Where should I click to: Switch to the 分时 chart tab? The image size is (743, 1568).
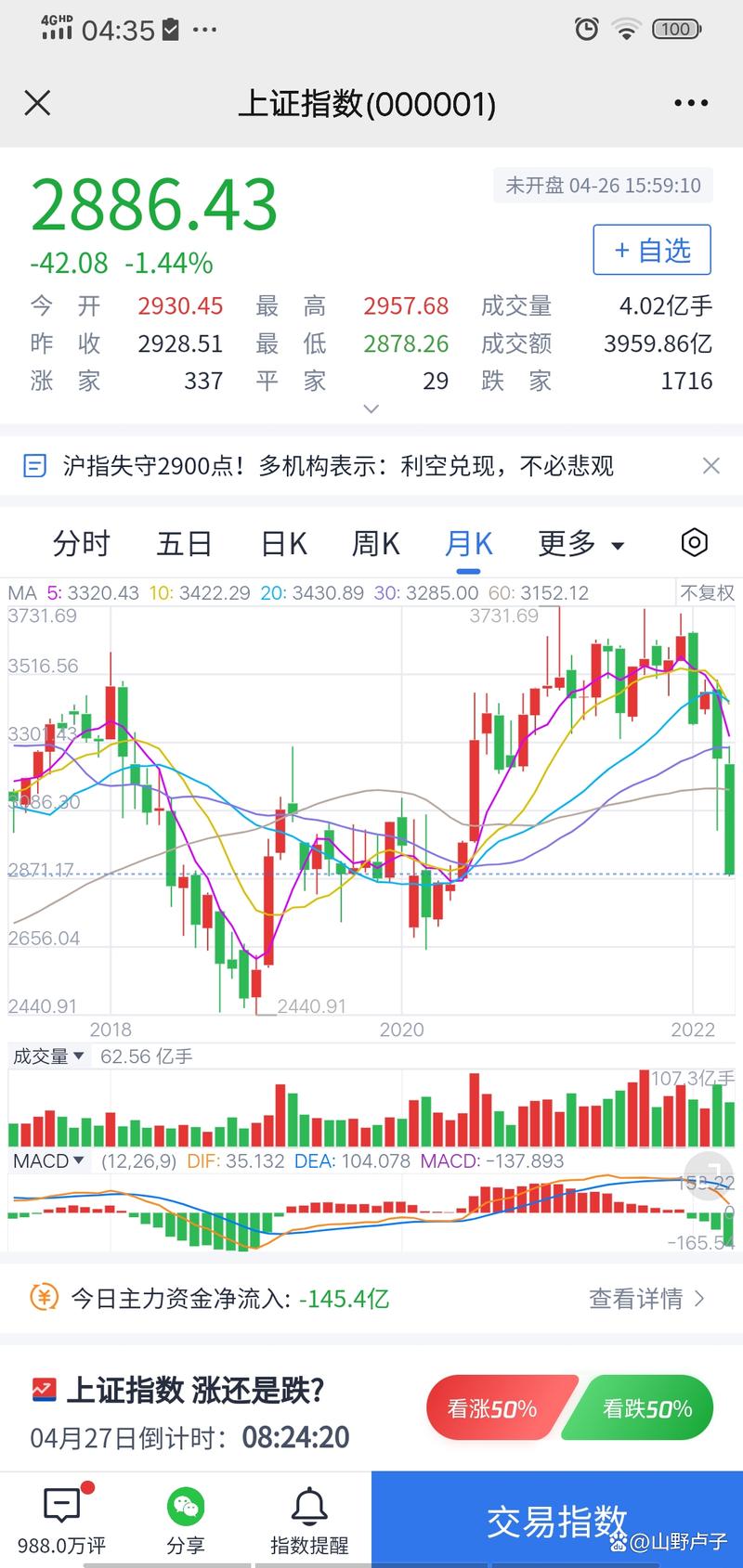(82, 543)
